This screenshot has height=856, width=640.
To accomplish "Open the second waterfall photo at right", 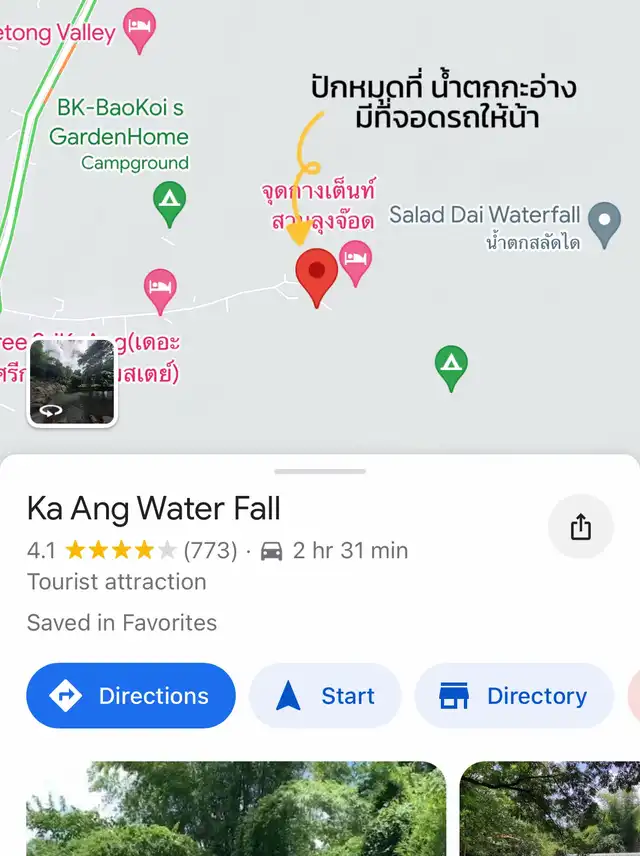I will [x=550, y=808].
